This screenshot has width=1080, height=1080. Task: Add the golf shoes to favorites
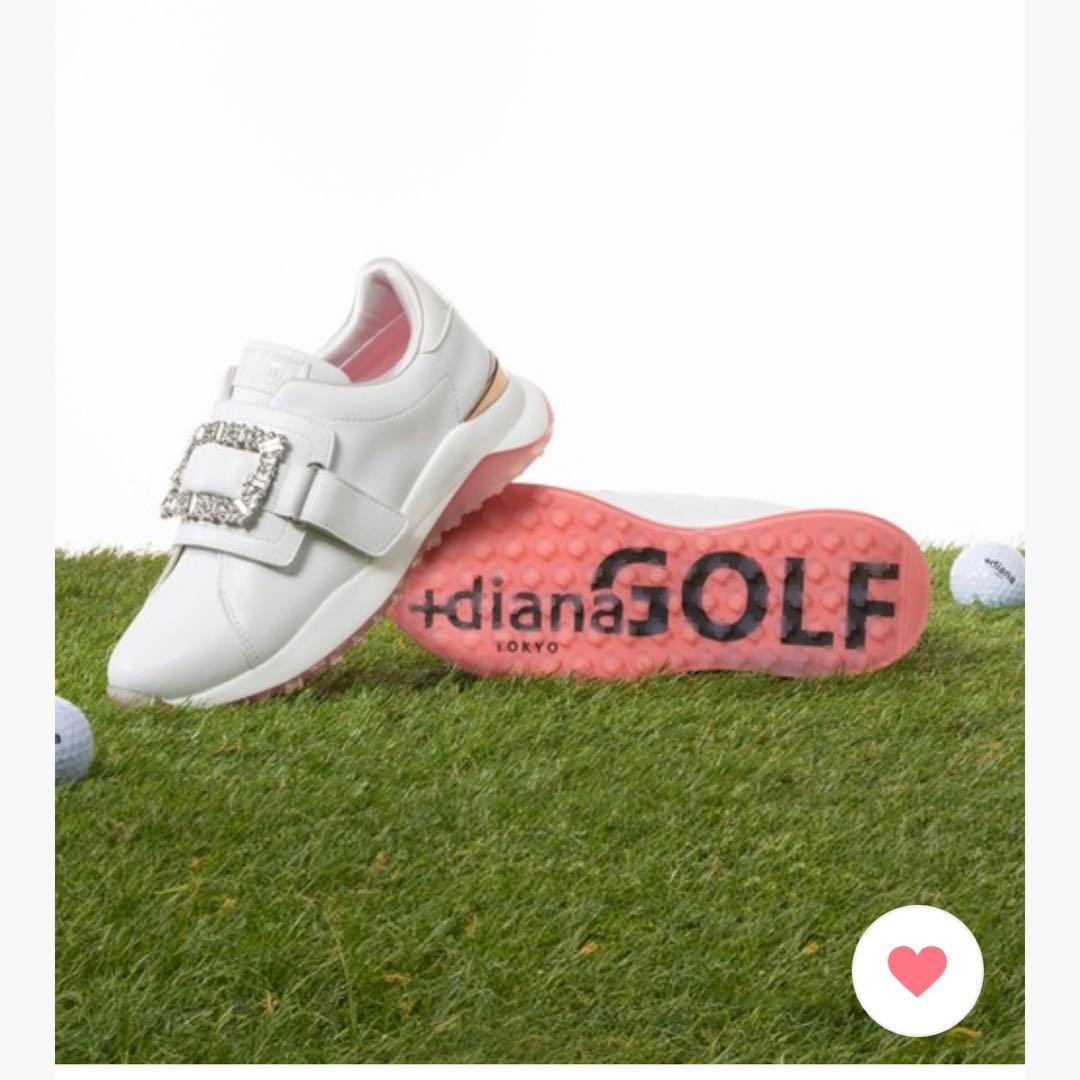(917, 970)
